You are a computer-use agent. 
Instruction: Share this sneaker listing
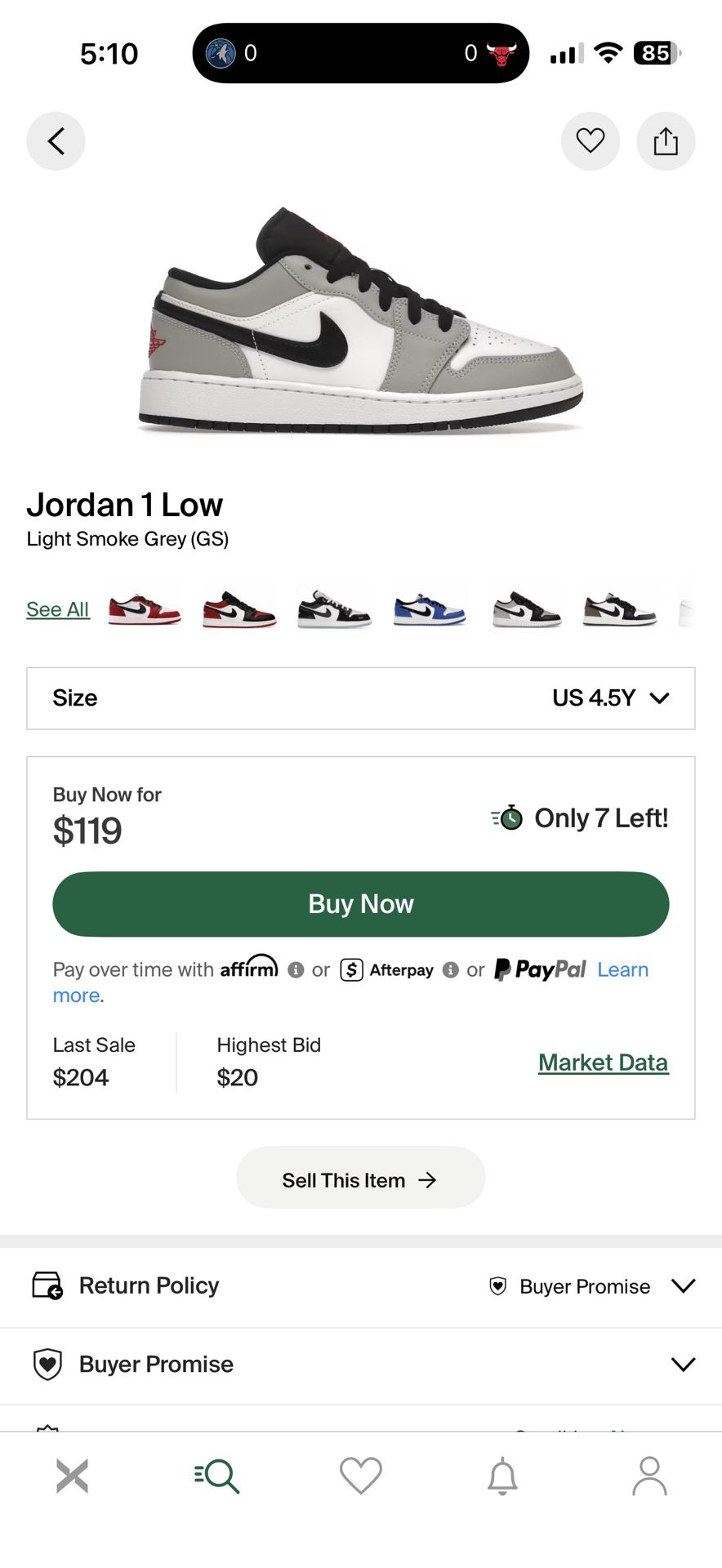pyautogui.click(x=666, y=140)
